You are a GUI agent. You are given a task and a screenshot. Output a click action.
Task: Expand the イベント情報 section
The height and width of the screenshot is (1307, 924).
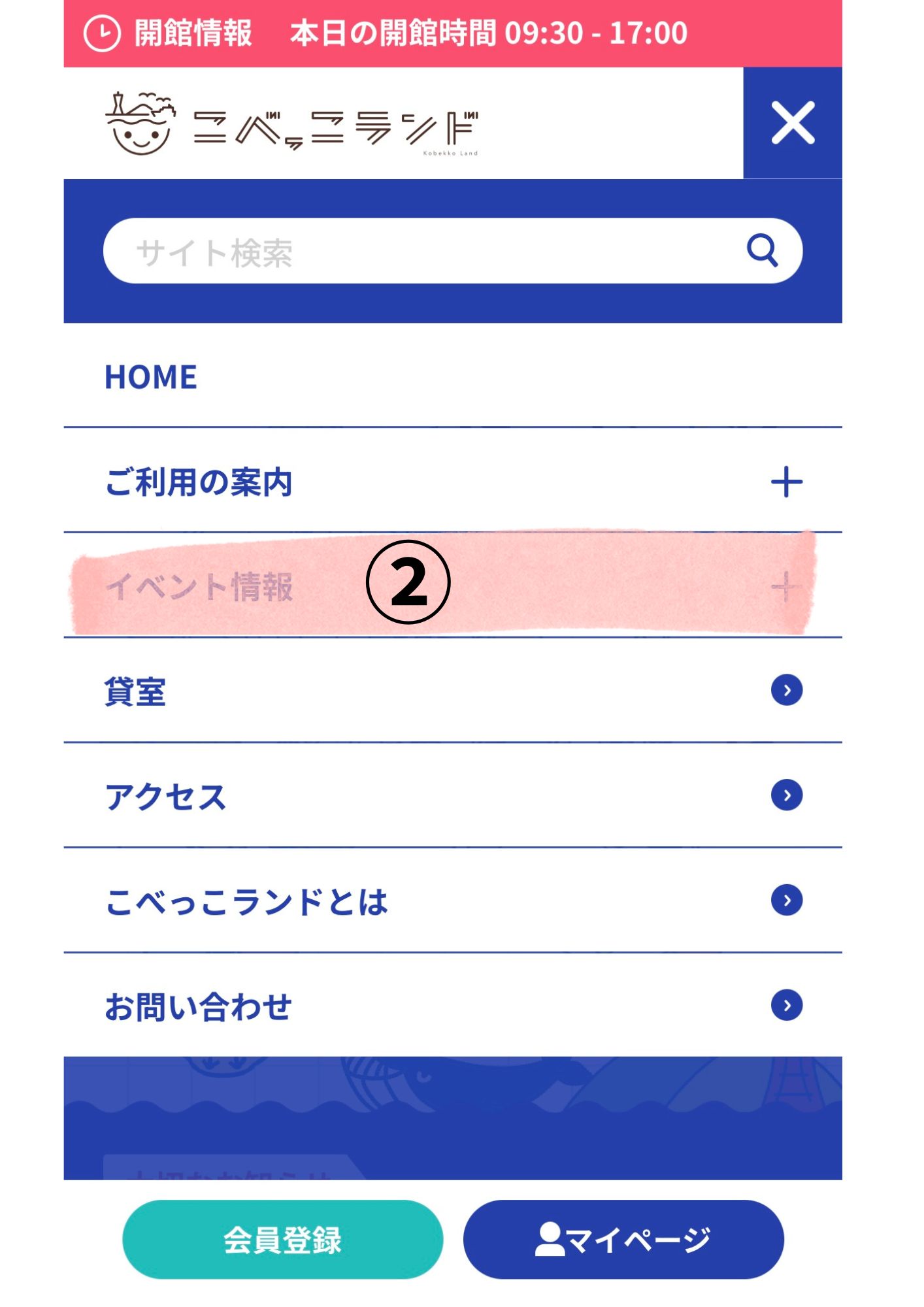click(785, 587)
